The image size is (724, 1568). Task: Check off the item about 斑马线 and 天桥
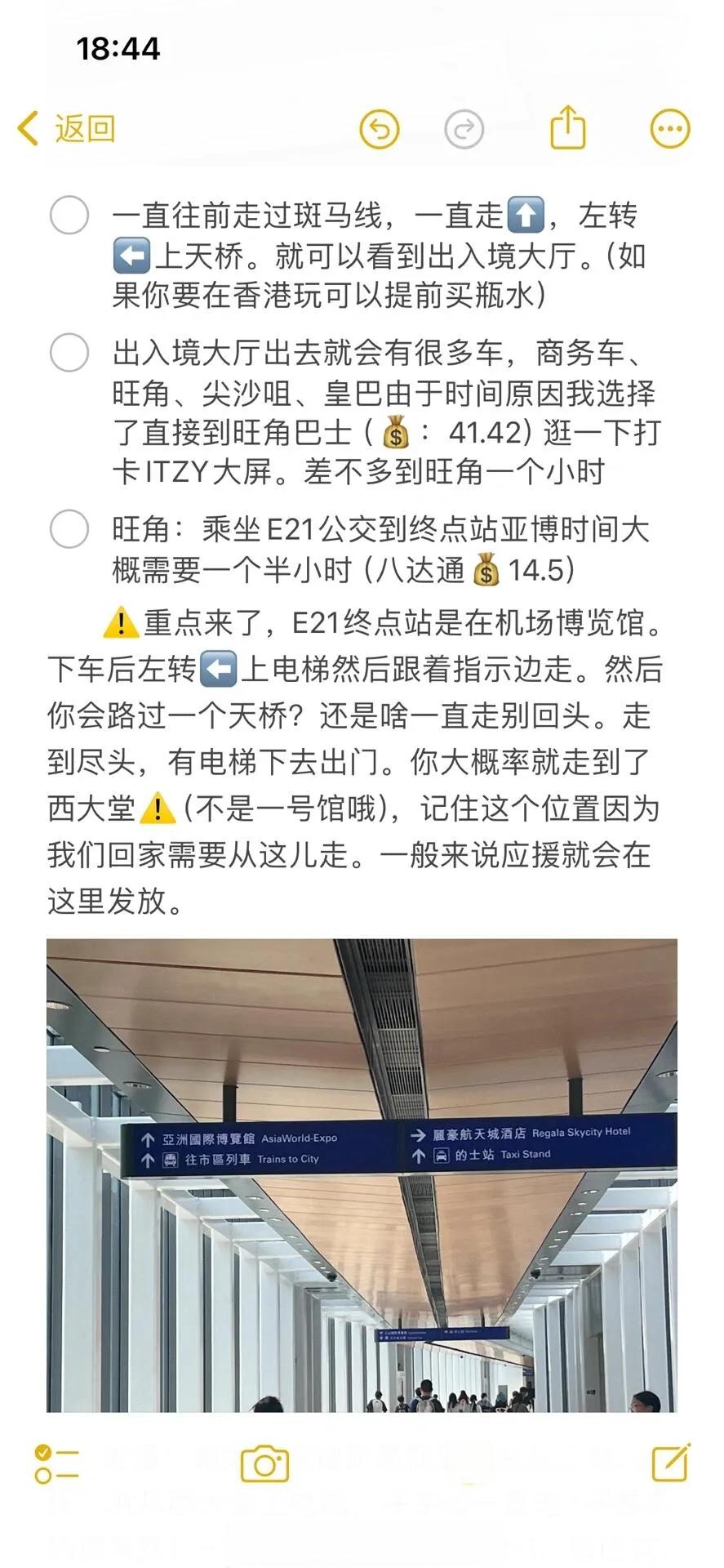pyautogui.click(x=69, y=216)
